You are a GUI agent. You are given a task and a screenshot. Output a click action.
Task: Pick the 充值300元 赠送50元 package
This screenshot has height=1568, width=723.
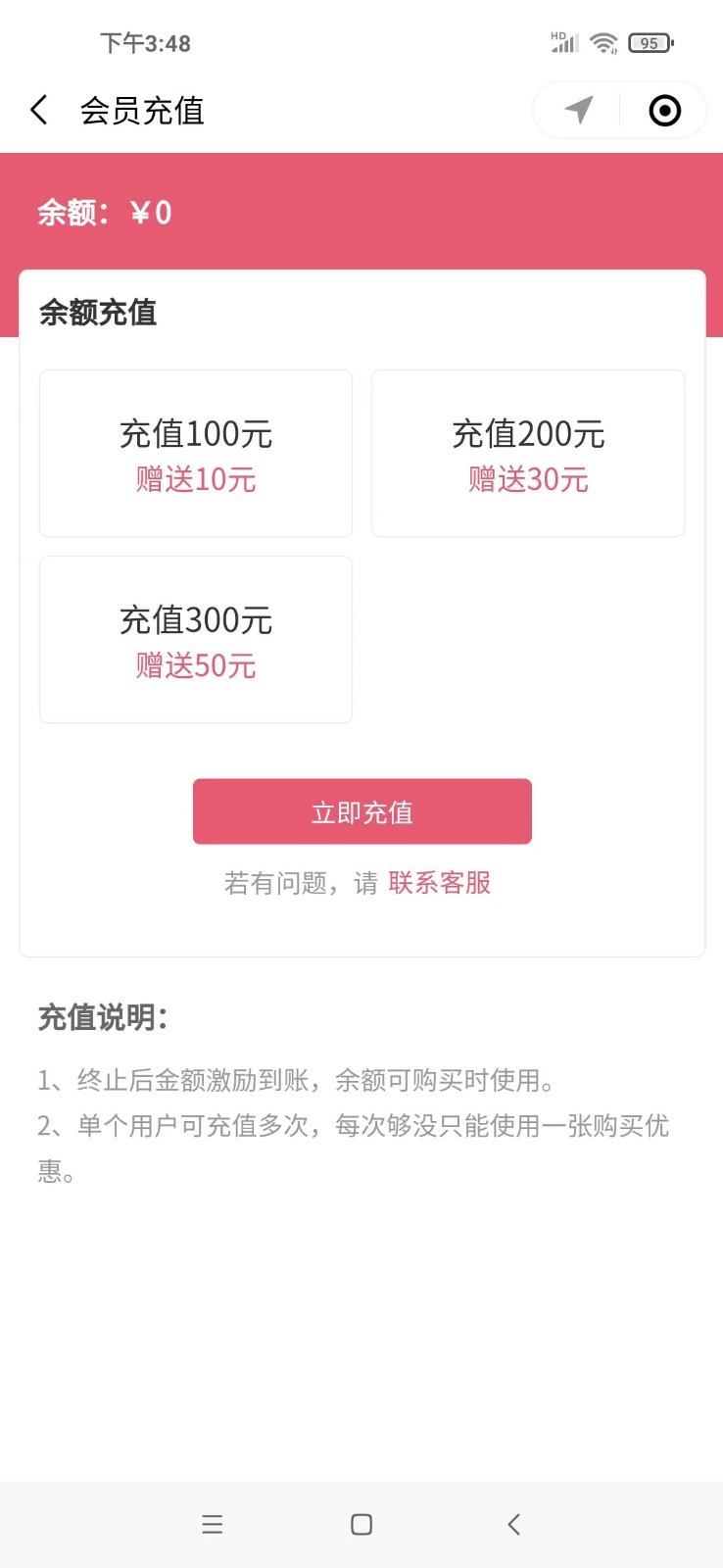(196, 639)
